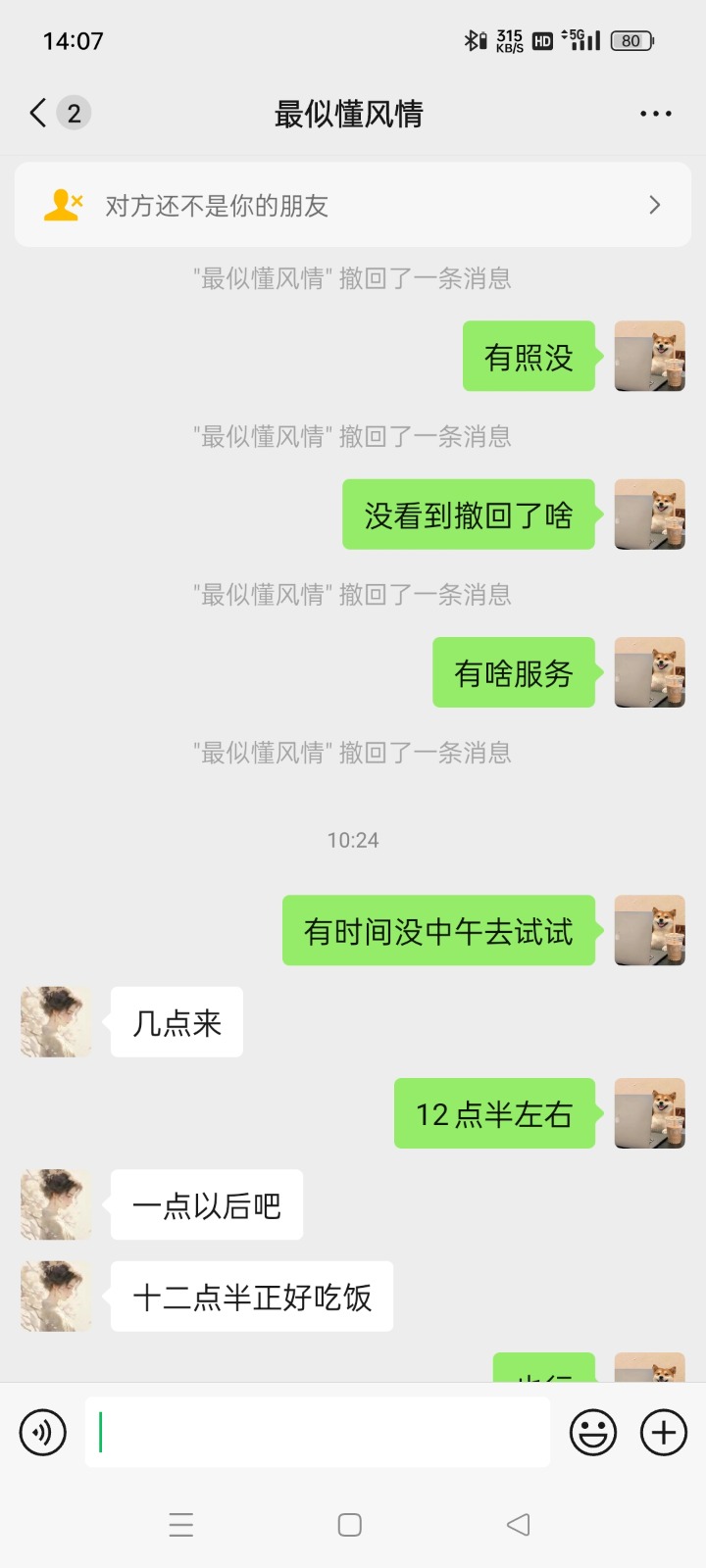
Task: Go back to the chat list
Action: point(39,114)
